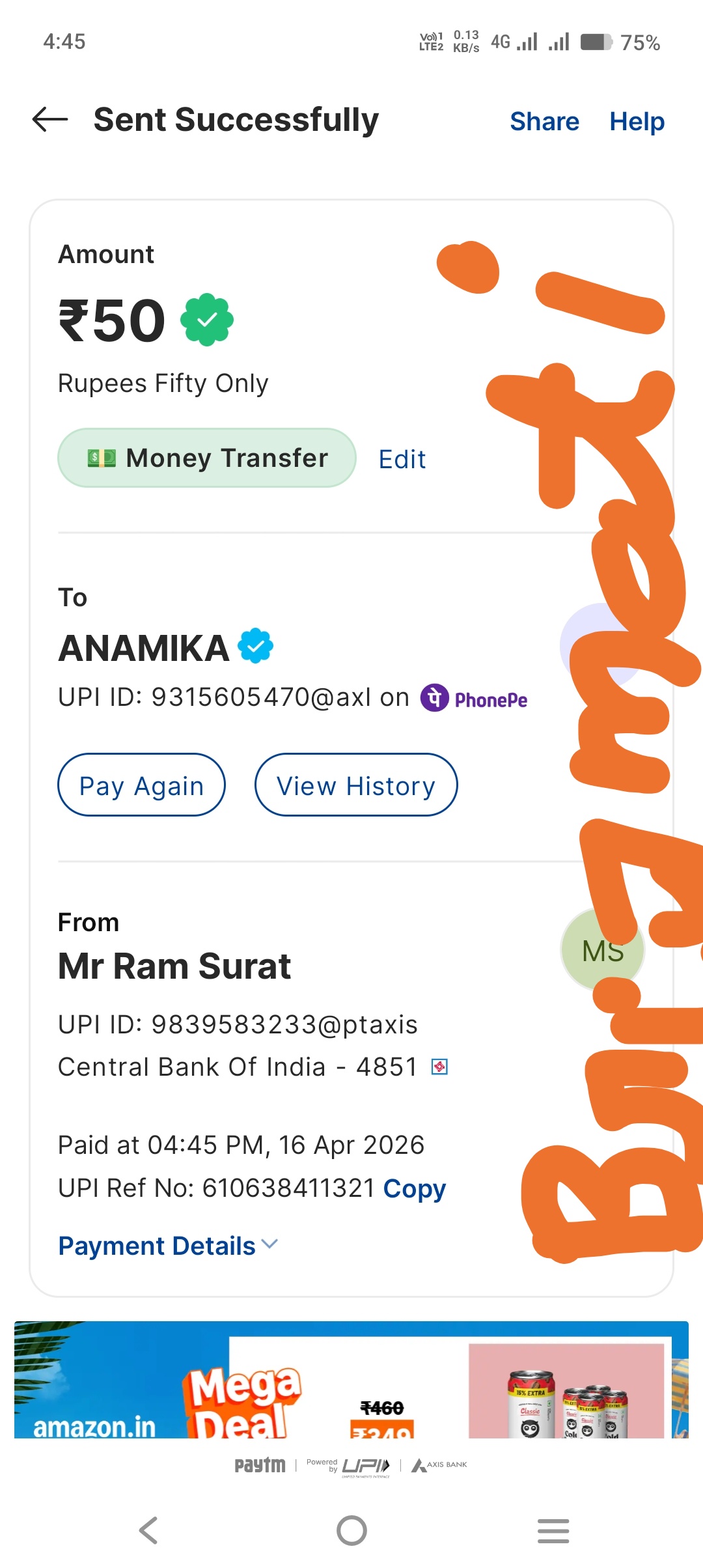The image size is (703, 1568).
Task: Open Help for this transaction
Action: pyautogui.click(x=637, y=122)
